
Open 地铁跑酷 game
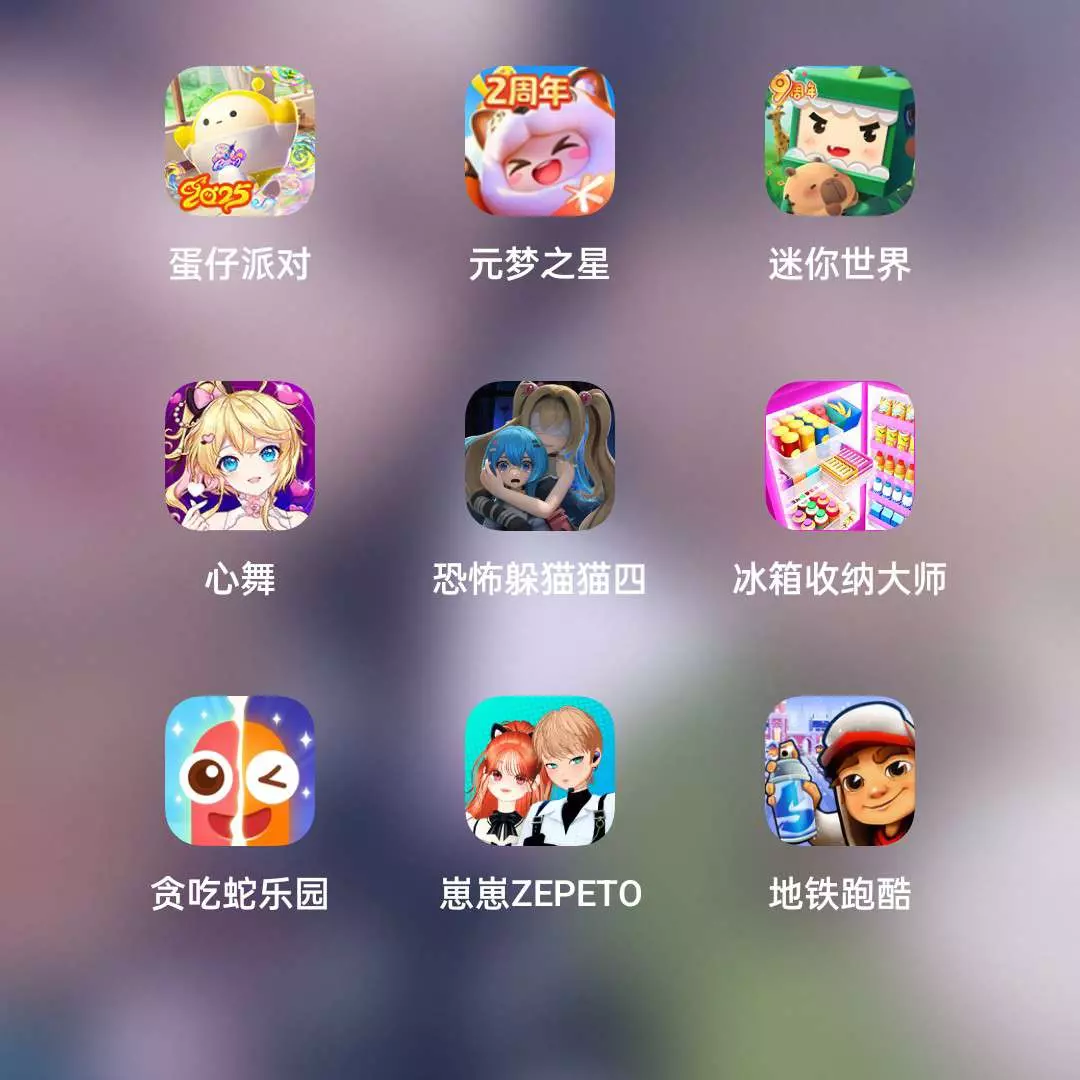pyautogui.click(x=840, y=771)
